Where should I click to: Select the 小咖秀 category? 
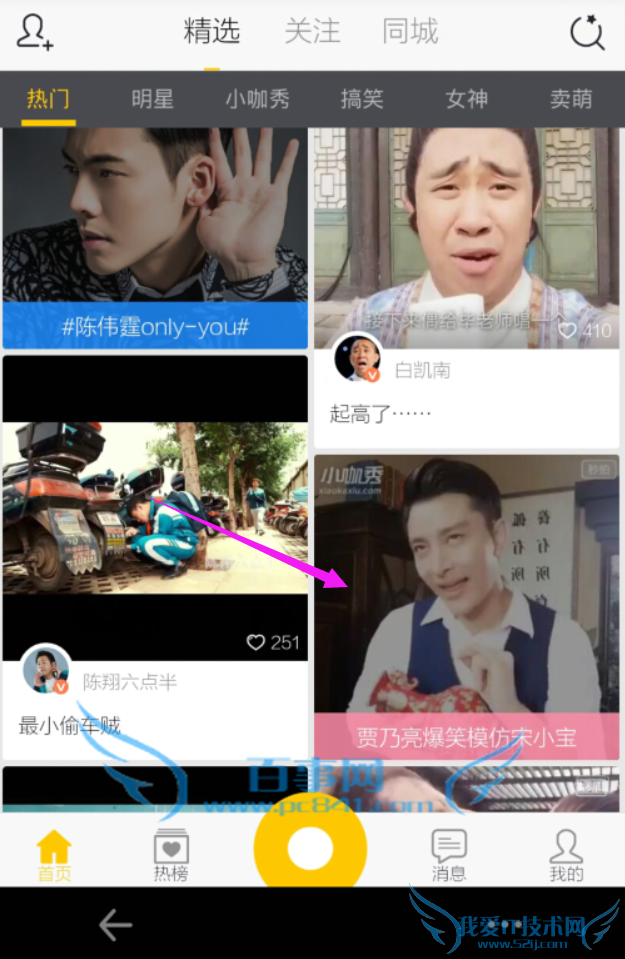(257, 99)
